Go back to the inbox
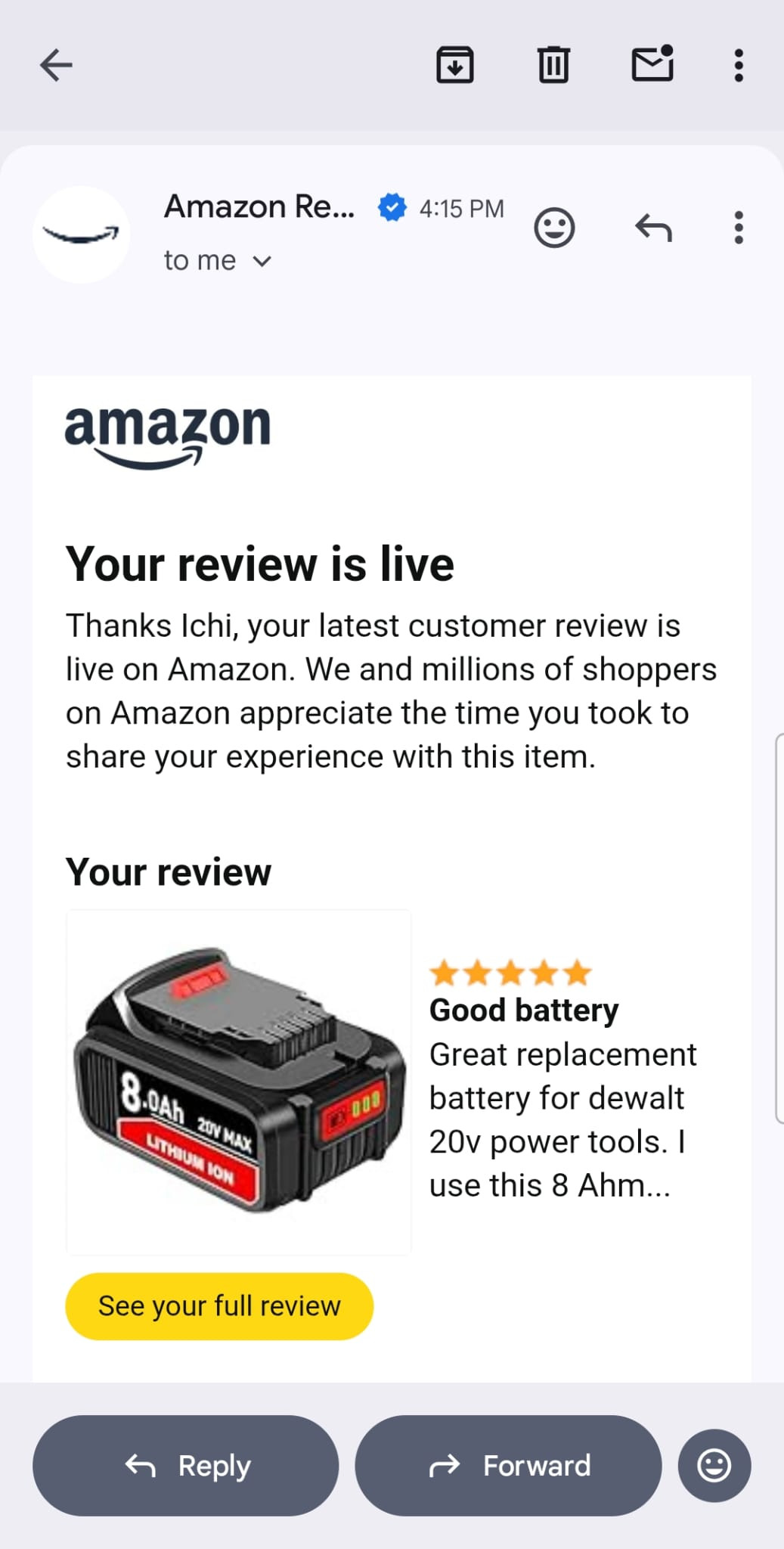Image resolution: width=784 pixels, height=1549 pixels. tap(56, 65)
